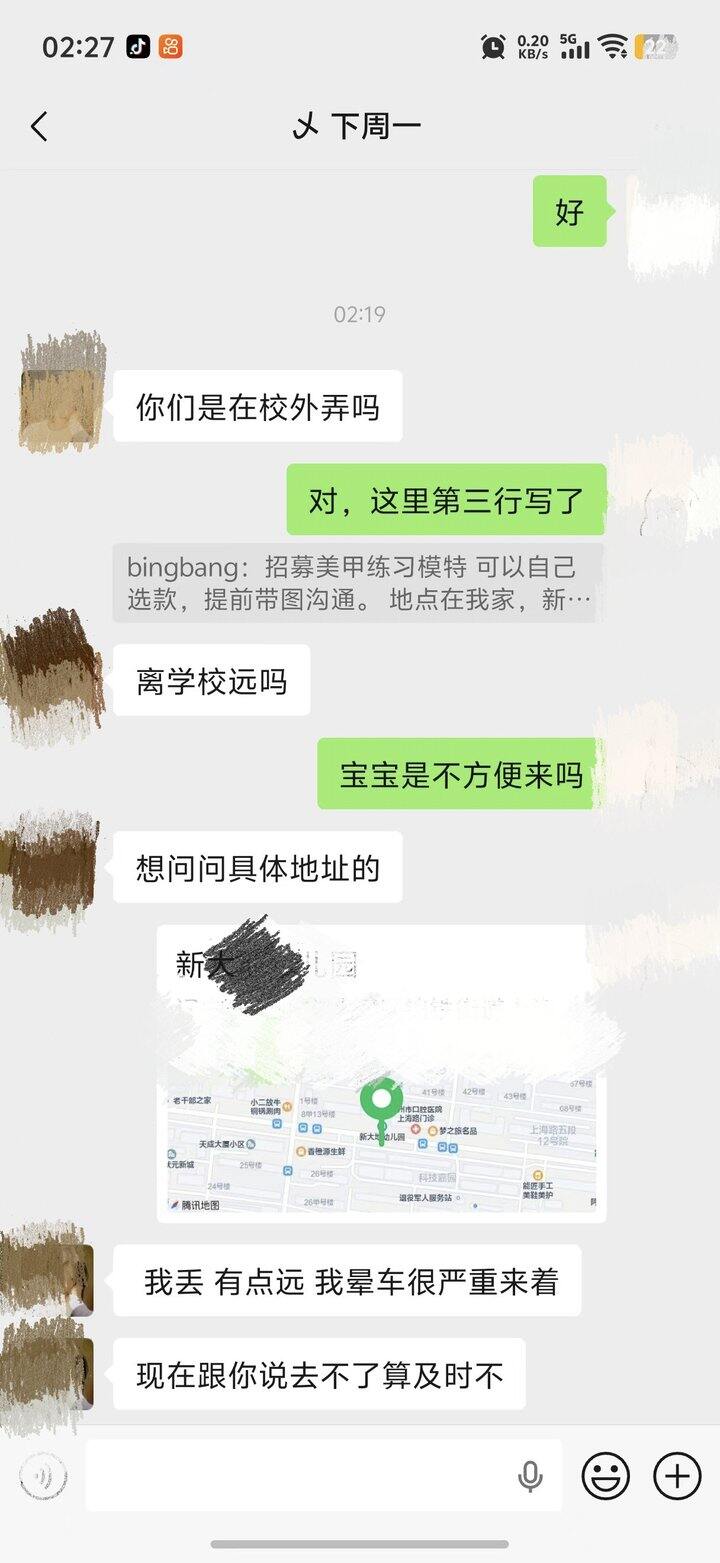720x1563 pixels.
Task: Open the emoji sticker panel
Action: [606, 1475]
